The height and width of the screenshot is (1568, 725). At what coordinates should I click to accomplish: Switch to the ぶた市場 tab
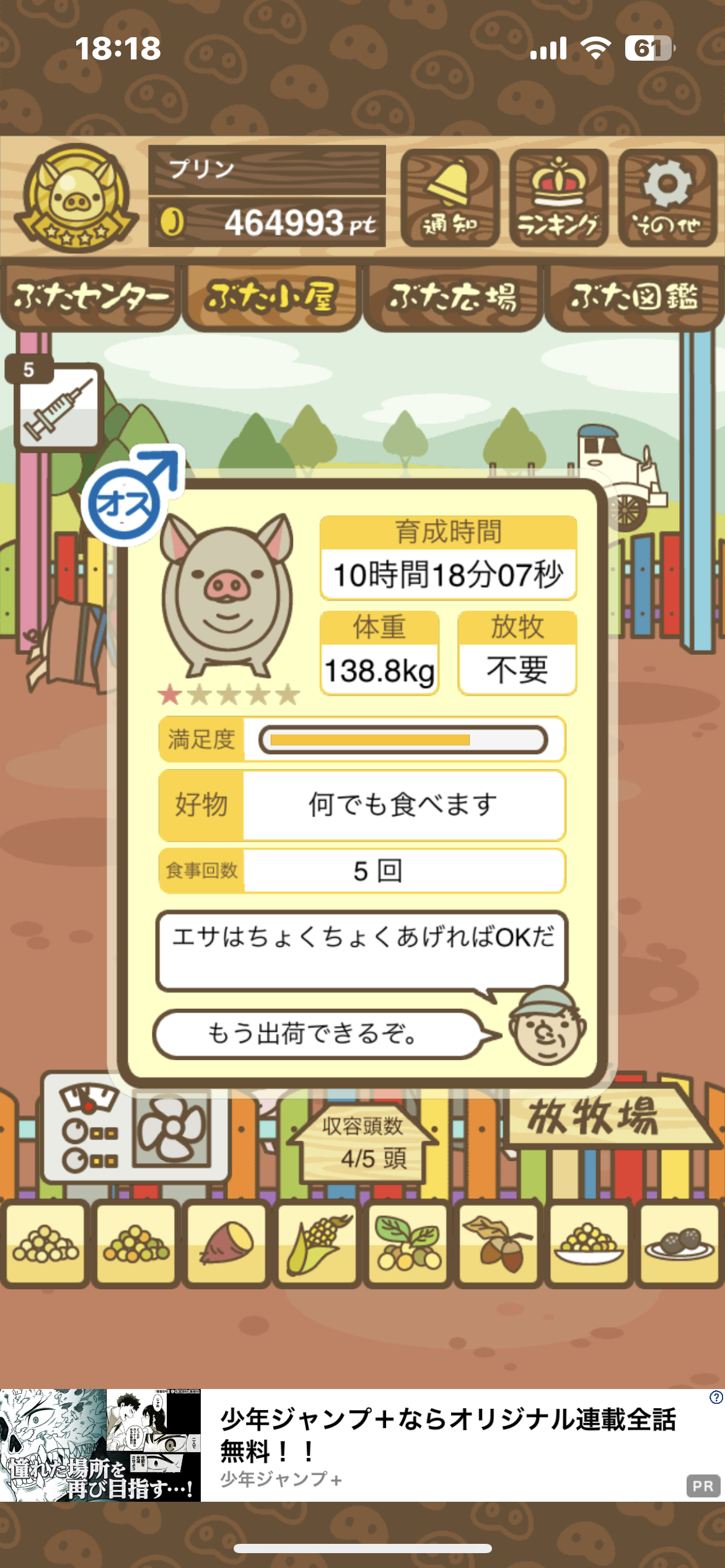tap(453, 297)
